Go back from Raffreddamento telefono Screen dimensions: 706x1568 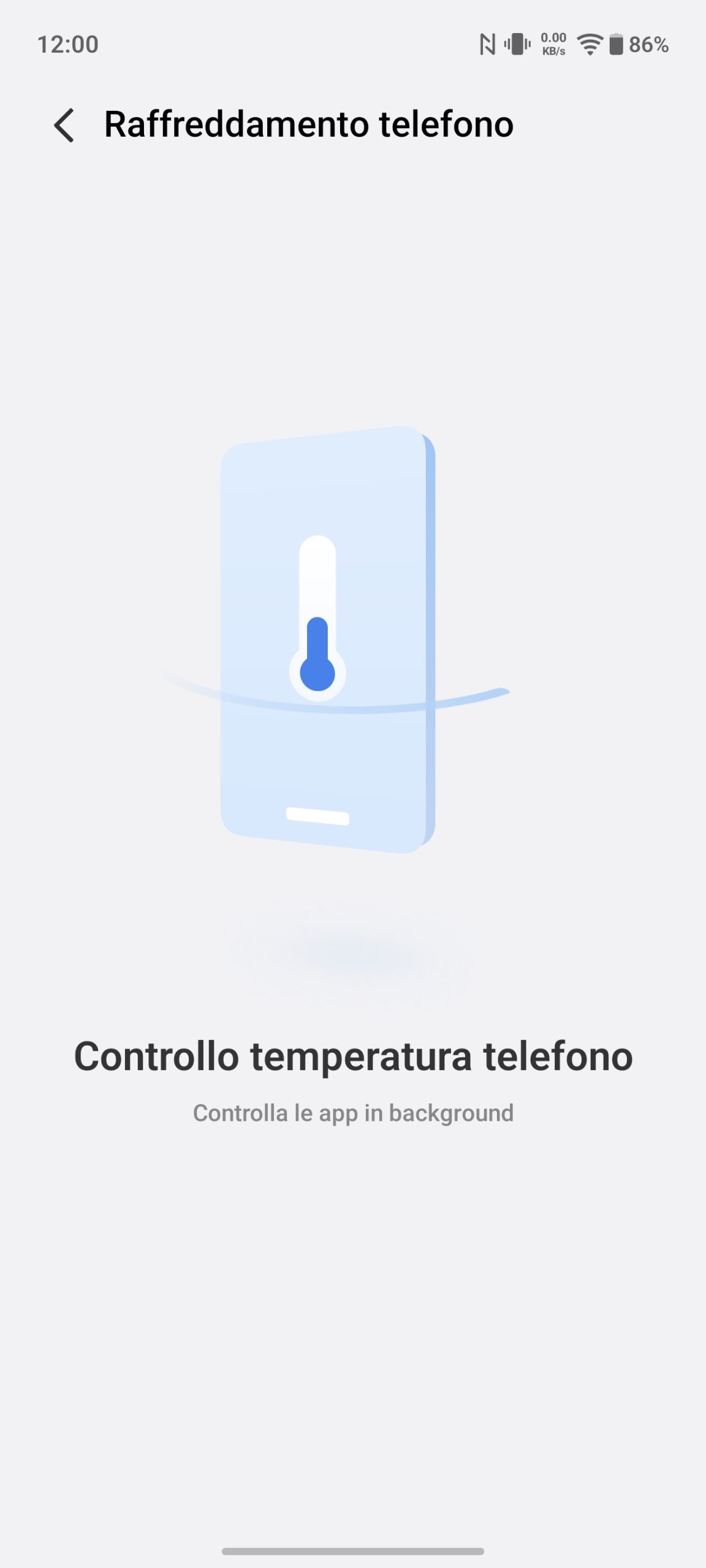pos(64,125)
